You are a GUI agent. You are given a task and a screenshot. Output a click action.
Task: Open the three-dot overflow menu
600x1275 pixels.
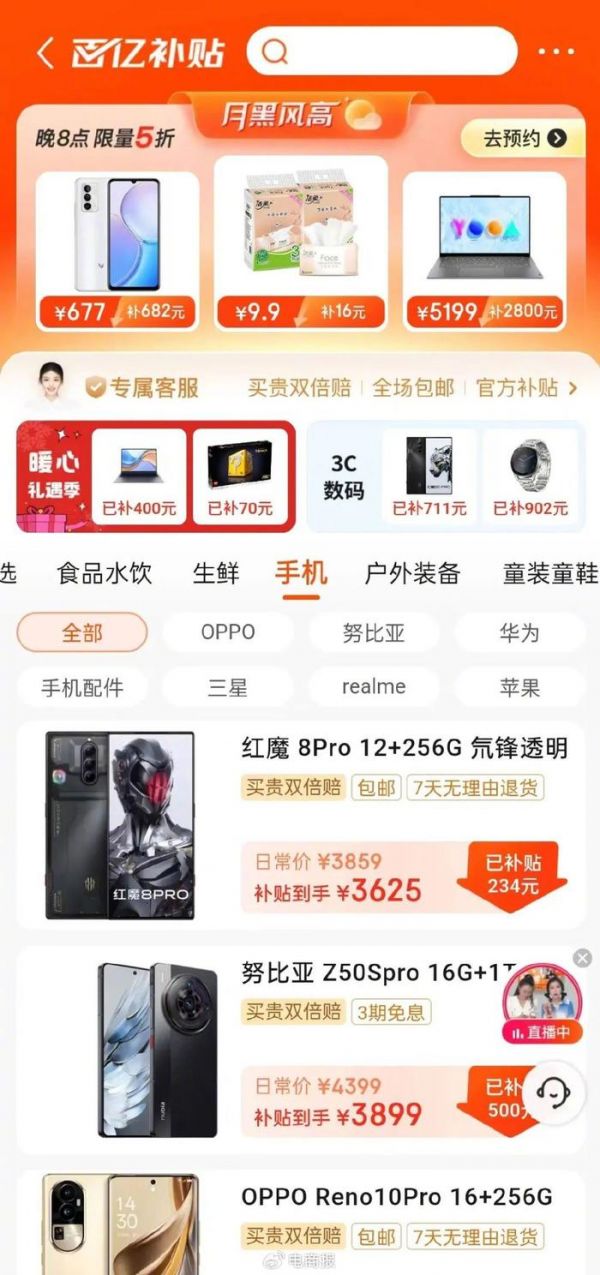[556, 52]
